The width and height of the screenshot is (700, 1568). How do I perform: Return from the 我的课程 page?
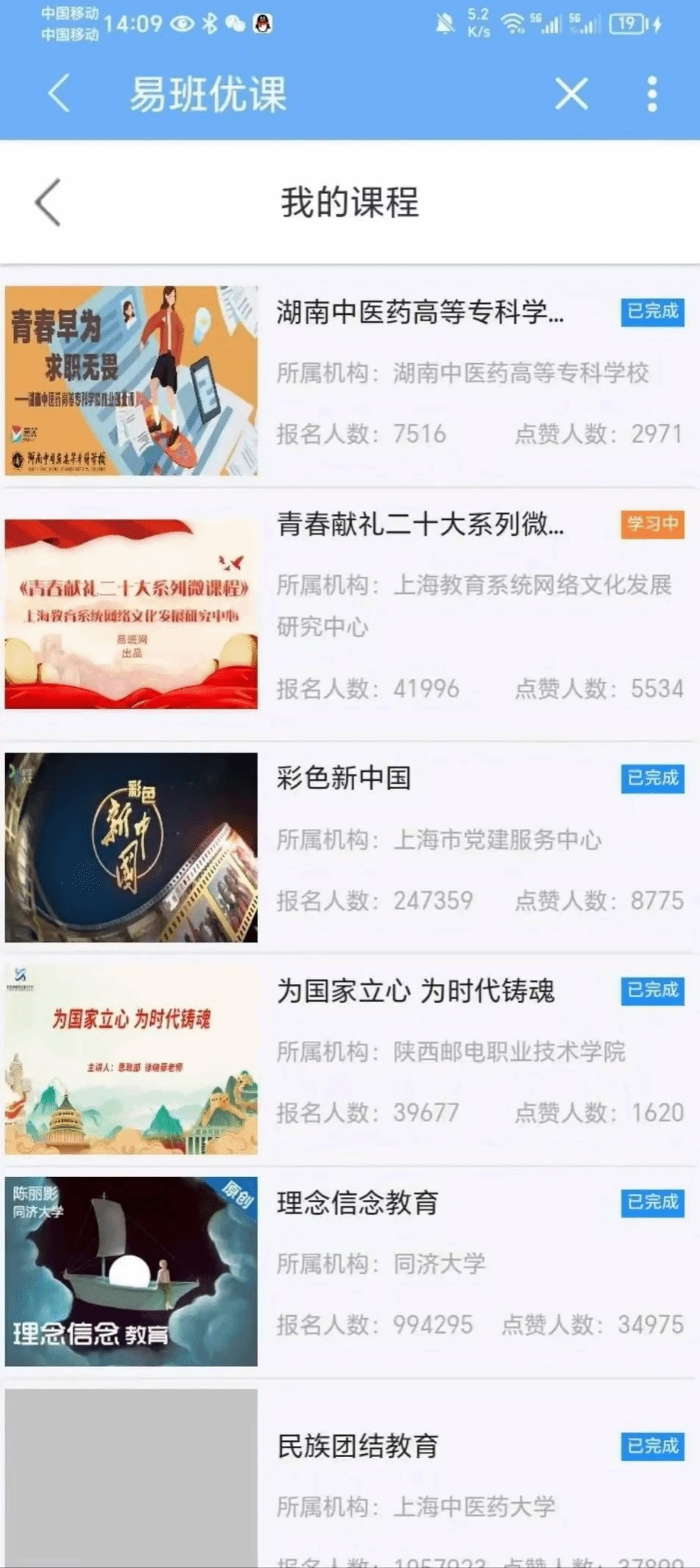(49, 203)
